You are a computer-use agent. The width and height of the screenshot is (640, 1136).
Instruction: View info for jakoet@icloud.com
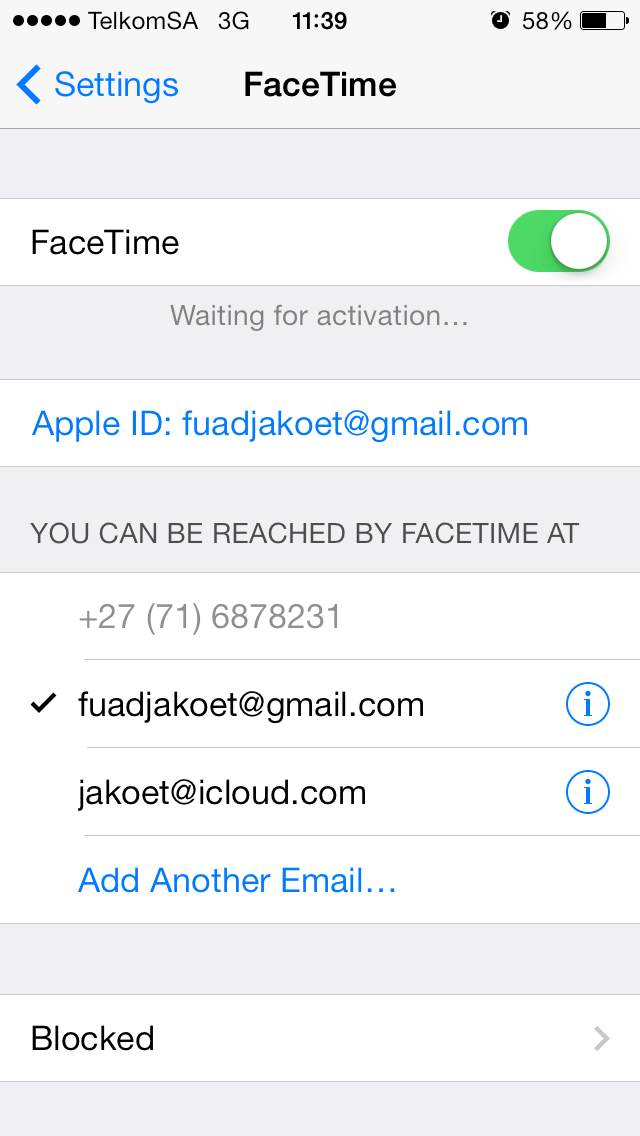(x=587, y=793)
